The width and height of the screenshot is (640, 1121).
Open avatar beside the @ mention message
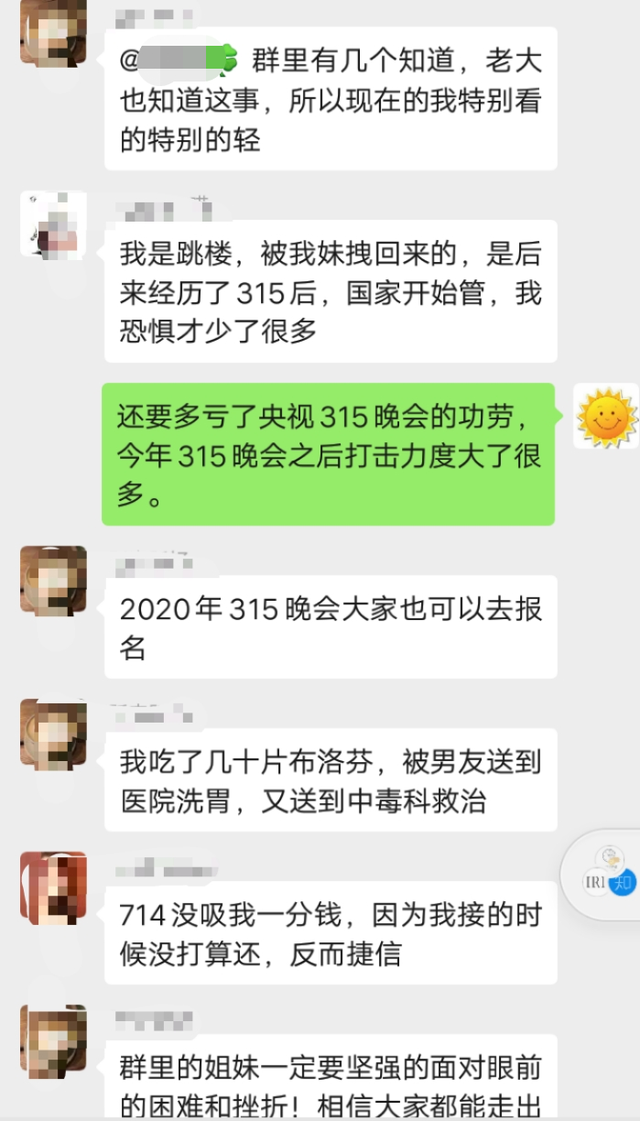[x=53, y=32]
